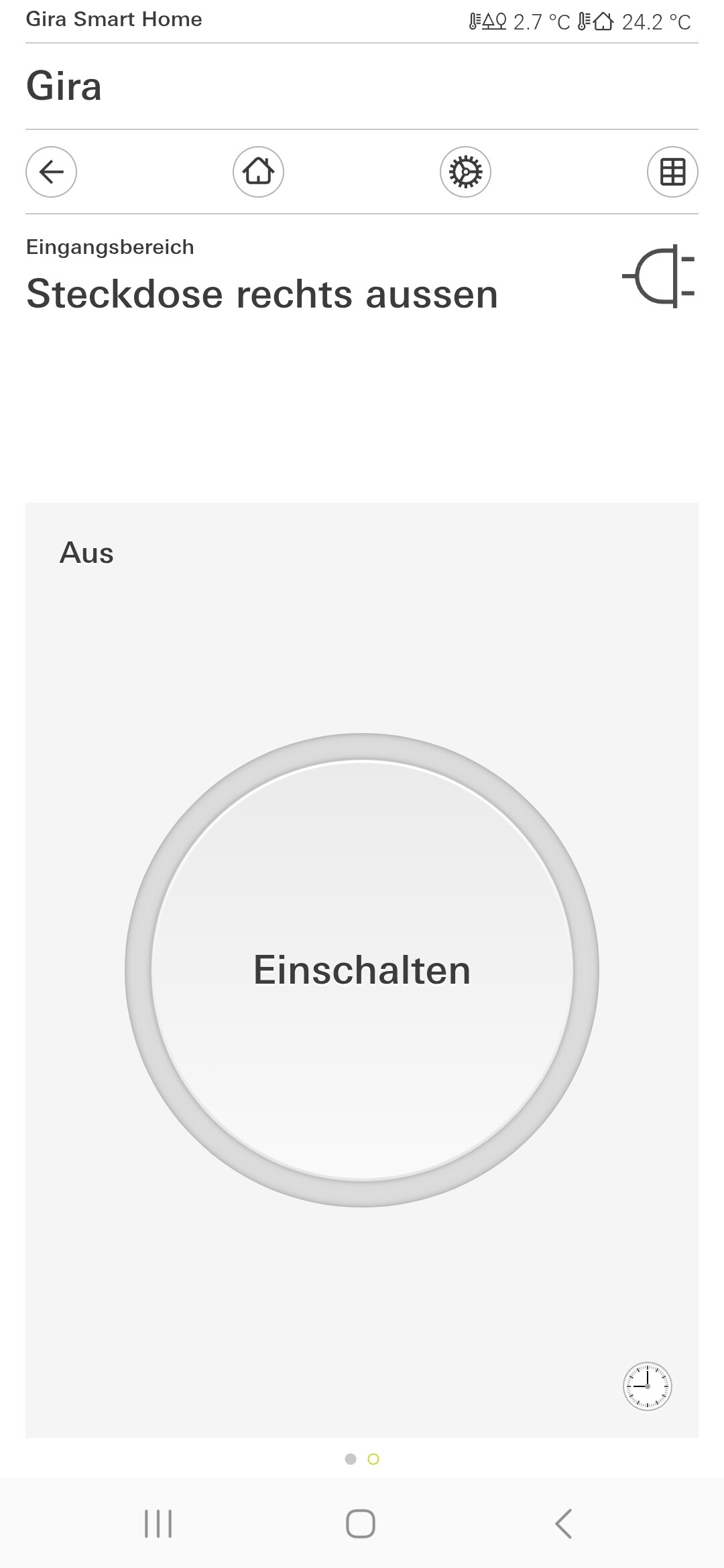The width and height of the screenshot is (724, 1568).
Task: Go back using the arrow icon
Action: 51,172
